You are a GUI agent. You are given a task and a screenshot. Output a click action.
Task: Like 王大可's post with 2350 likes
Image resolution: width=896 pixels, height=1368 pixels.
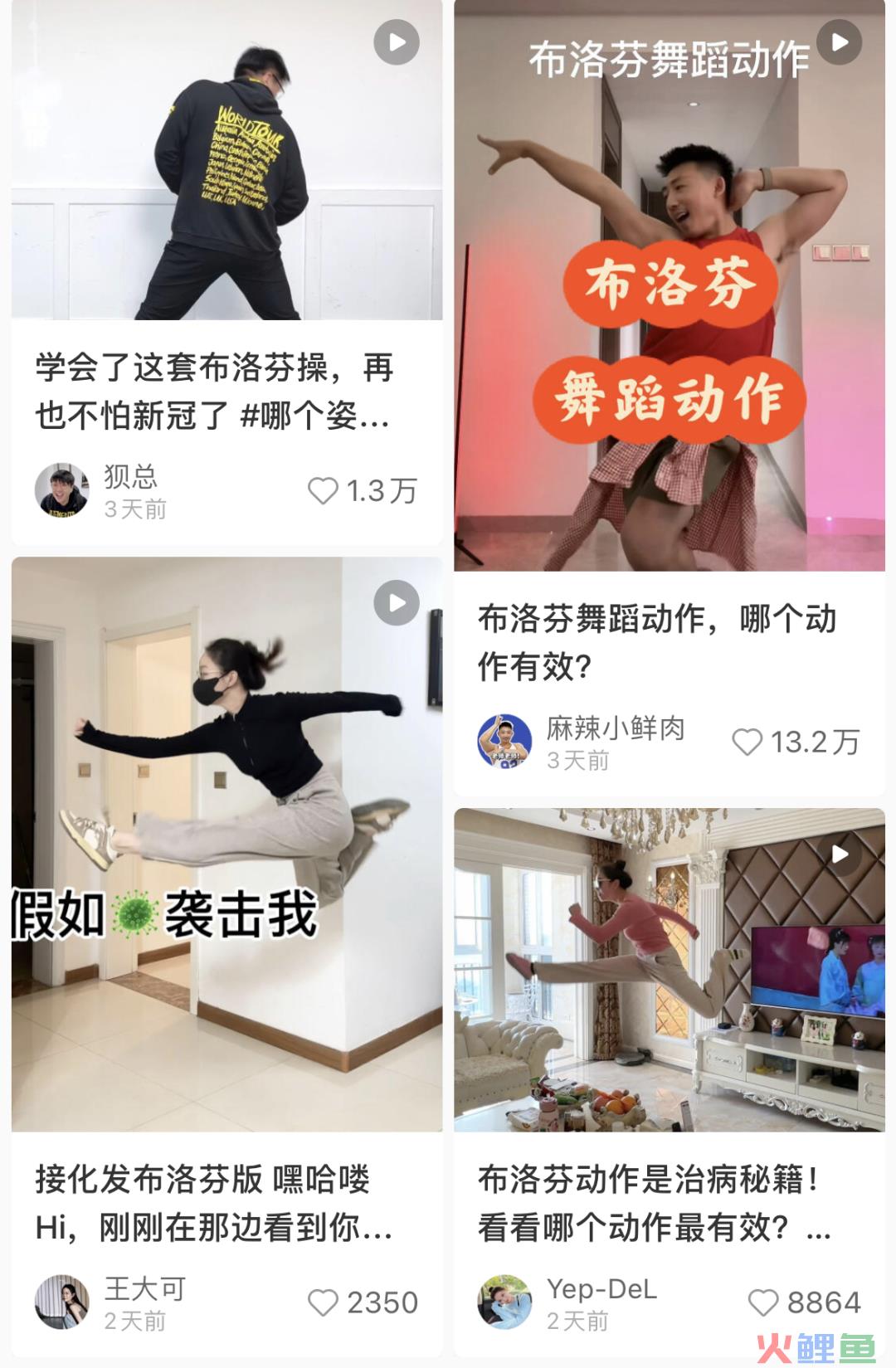pyautogui.click(x=323, y=1302)
